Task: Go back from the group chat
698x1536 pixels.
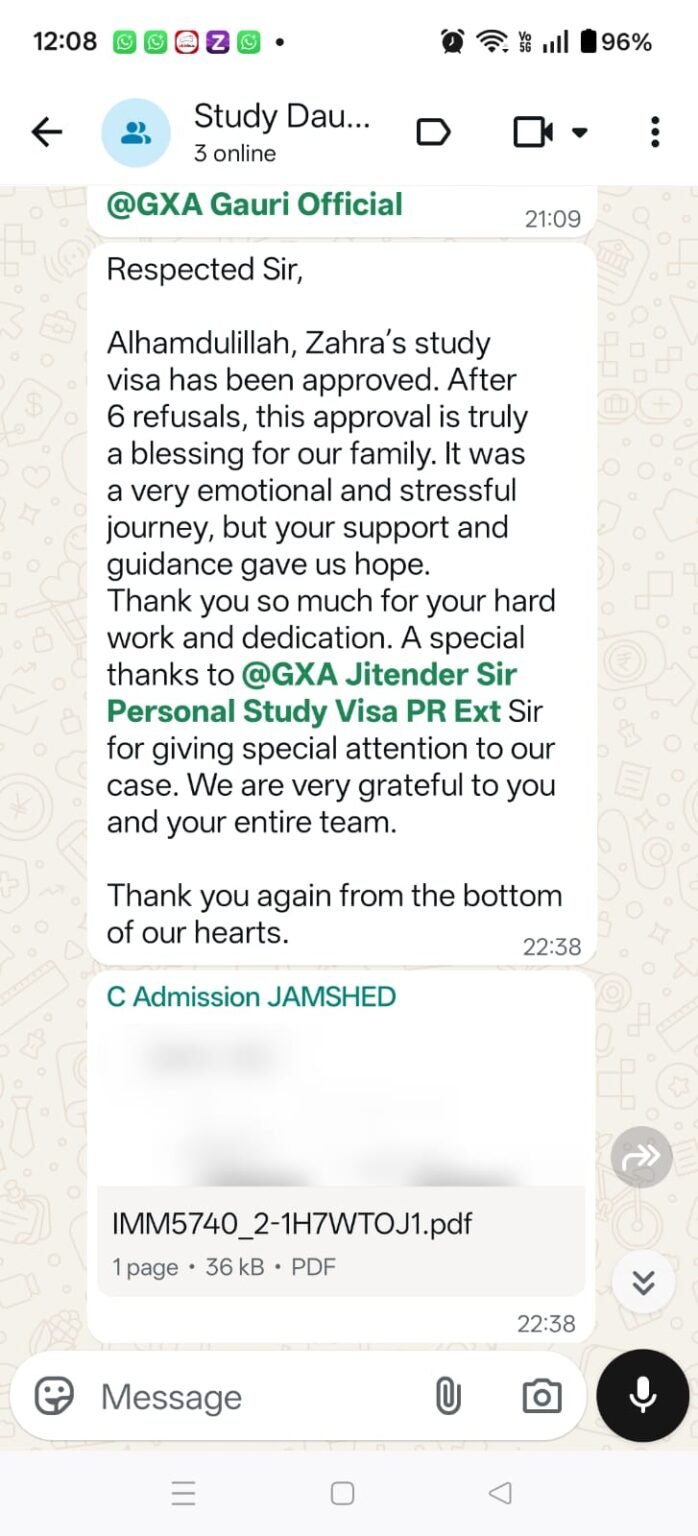Action: point(46,132)
